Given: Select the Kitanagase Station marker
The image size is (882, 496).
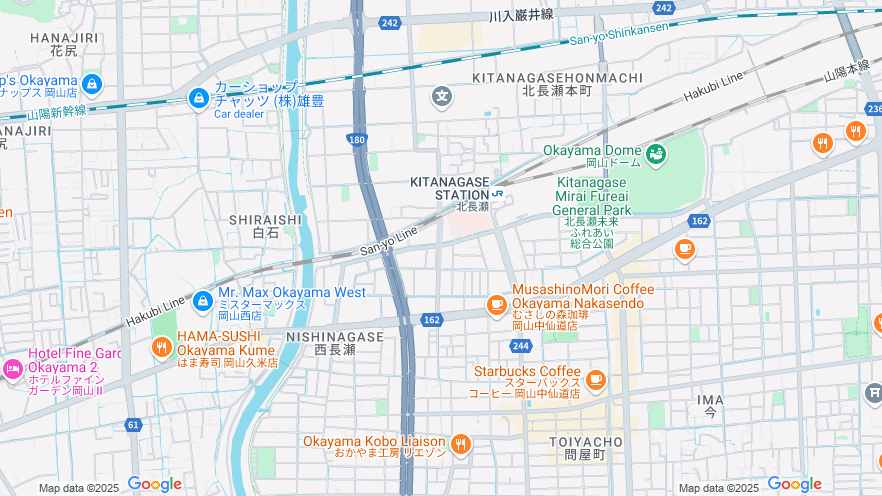Looking at the screenshot, I should [498, 194].
